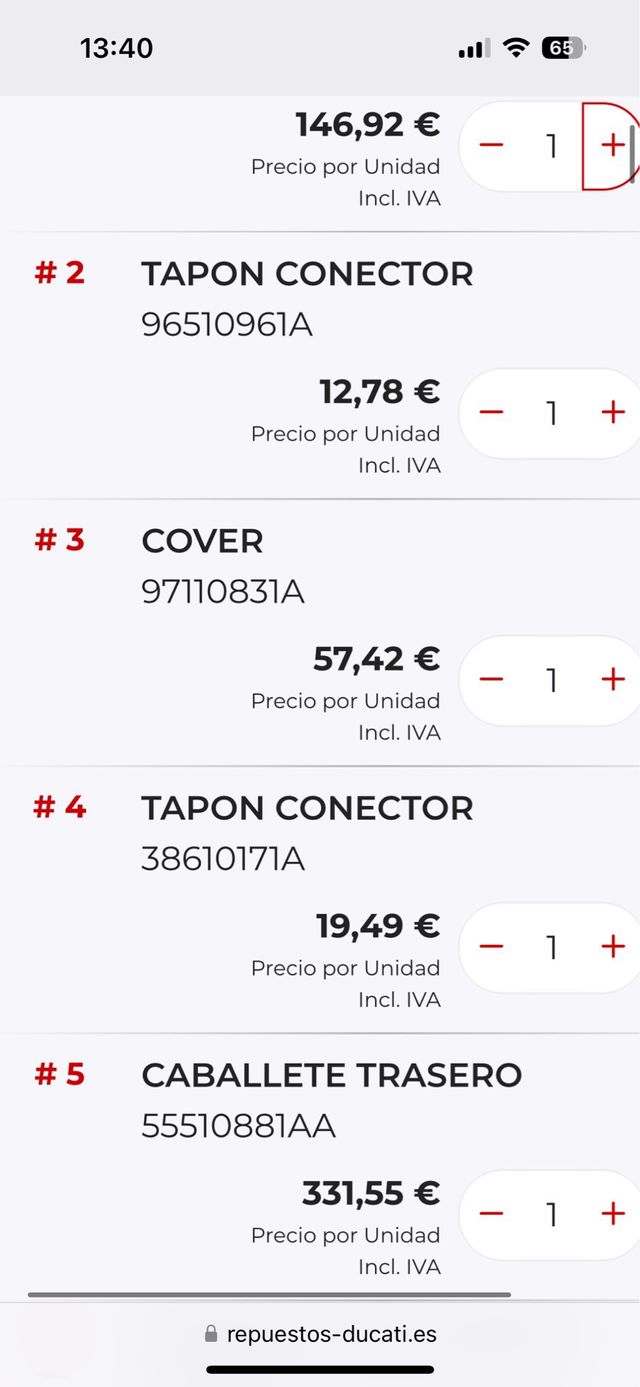
Task: Decrease CABALLETE TRASERO quantity
Action: pyautogui.click(x=491, y=1214)
